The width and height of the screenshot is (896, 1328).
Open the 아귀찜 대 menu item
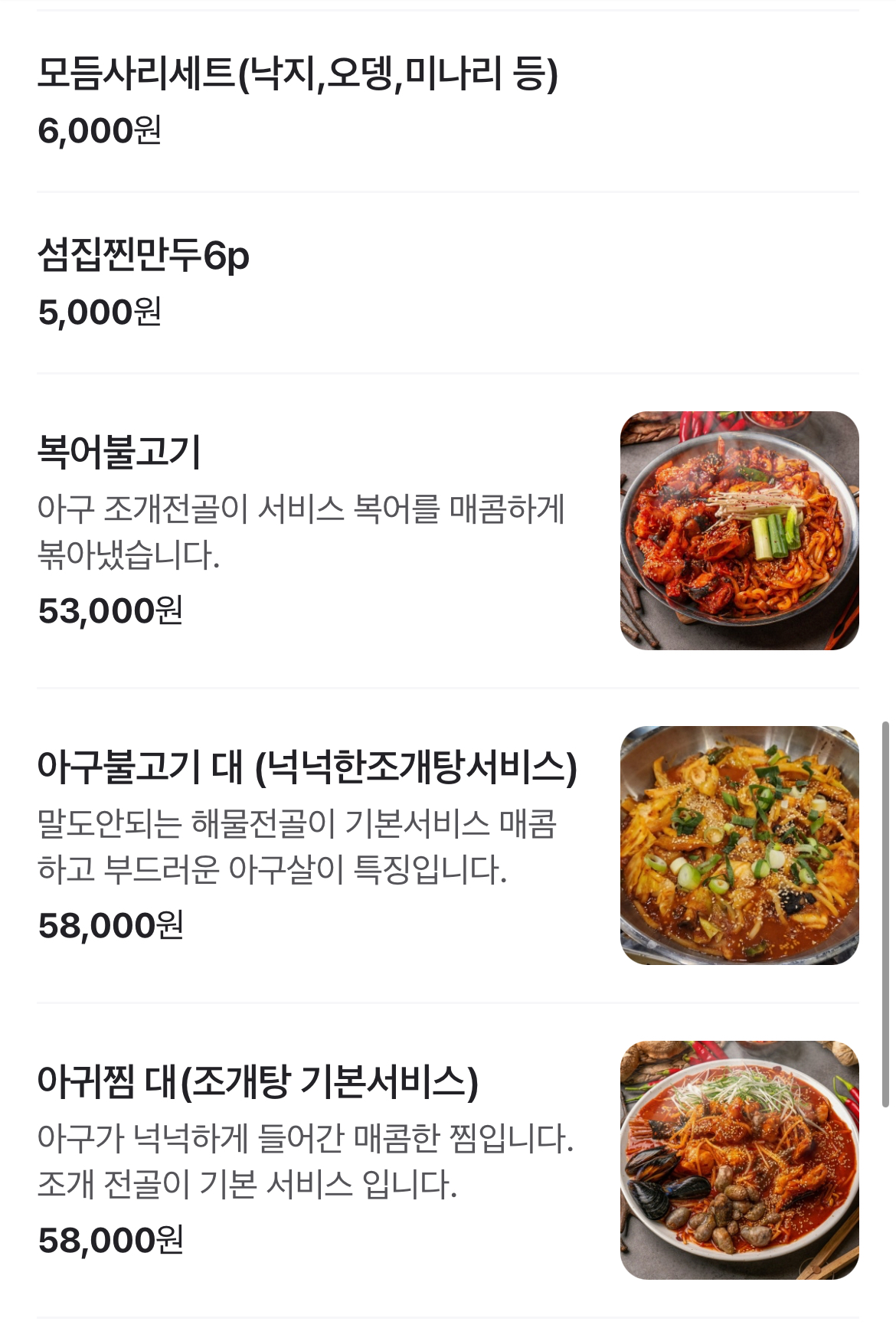coord(257,1082)
